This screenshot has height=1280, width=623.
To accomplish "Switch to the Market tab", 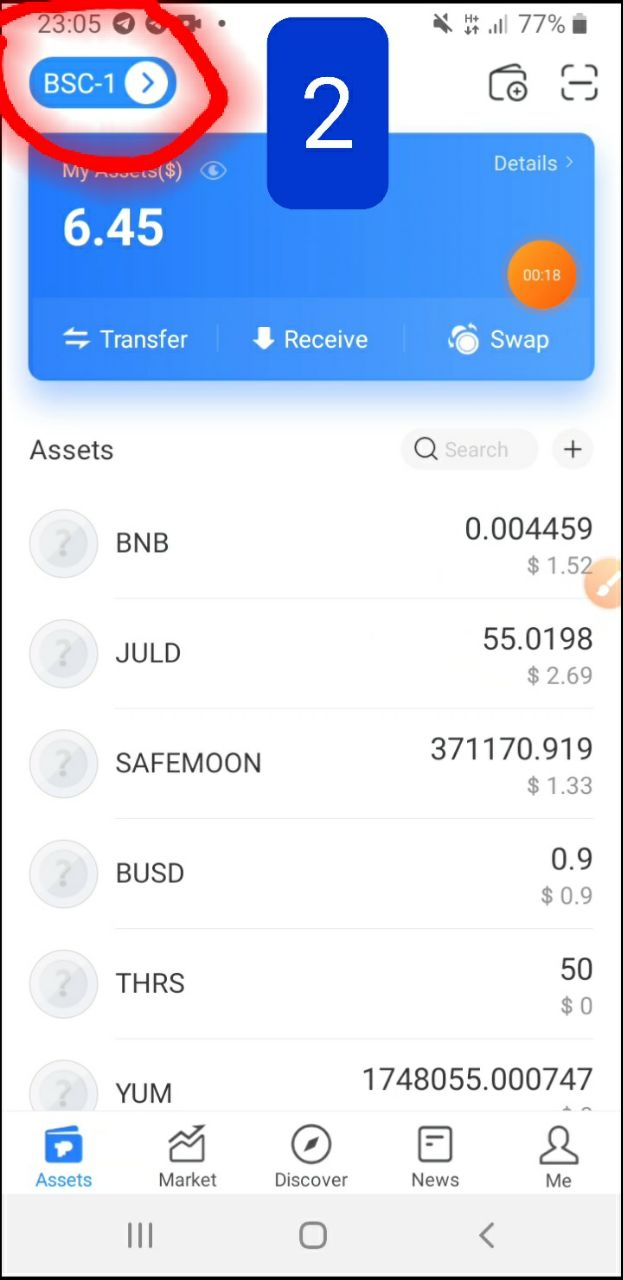I will (x=187, y=1157).
